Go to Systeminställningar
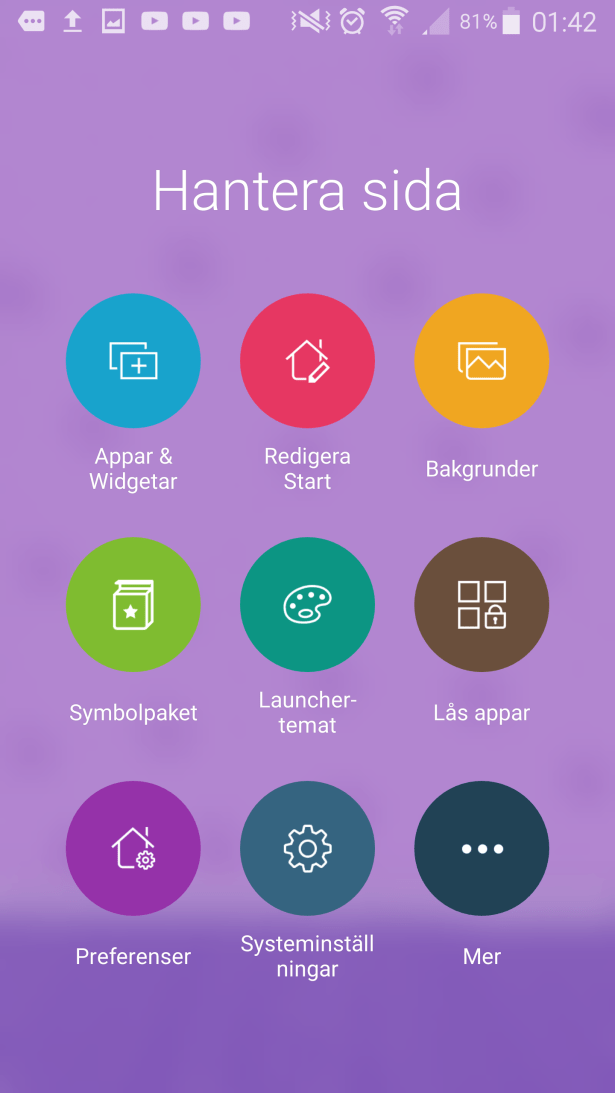Image resolution: width=615 pixels, height=1093 pixels. pyautogui.click(x=307, y=848)
